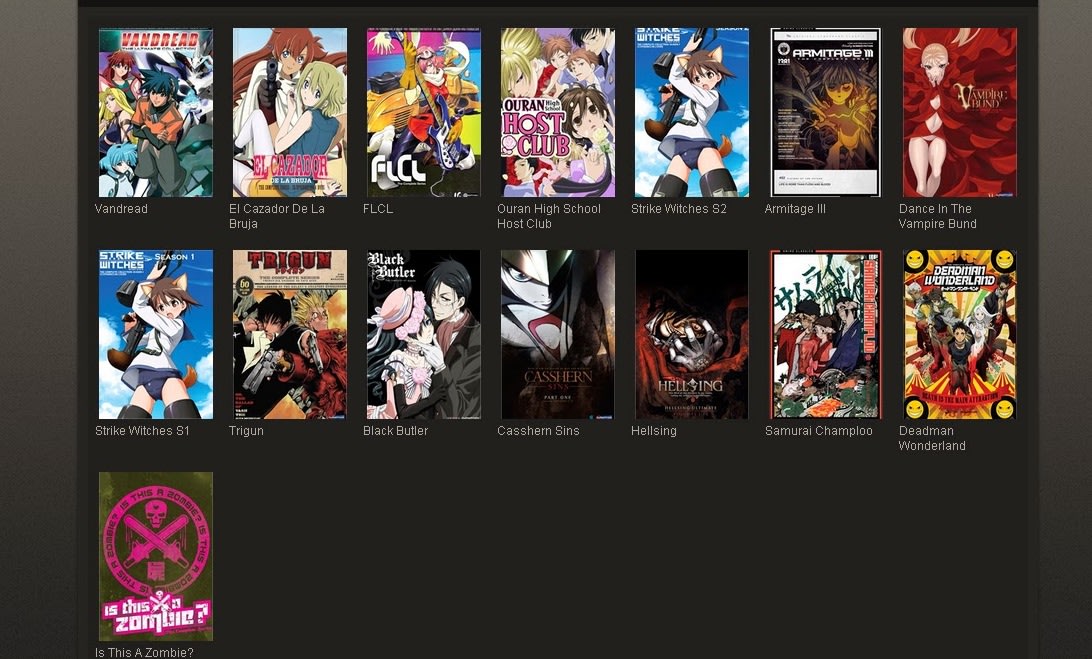Viewport: 1092px width, 659px height.
Task: Open Dance In The Vampire Bund
Action: click(x=960, y=112)
